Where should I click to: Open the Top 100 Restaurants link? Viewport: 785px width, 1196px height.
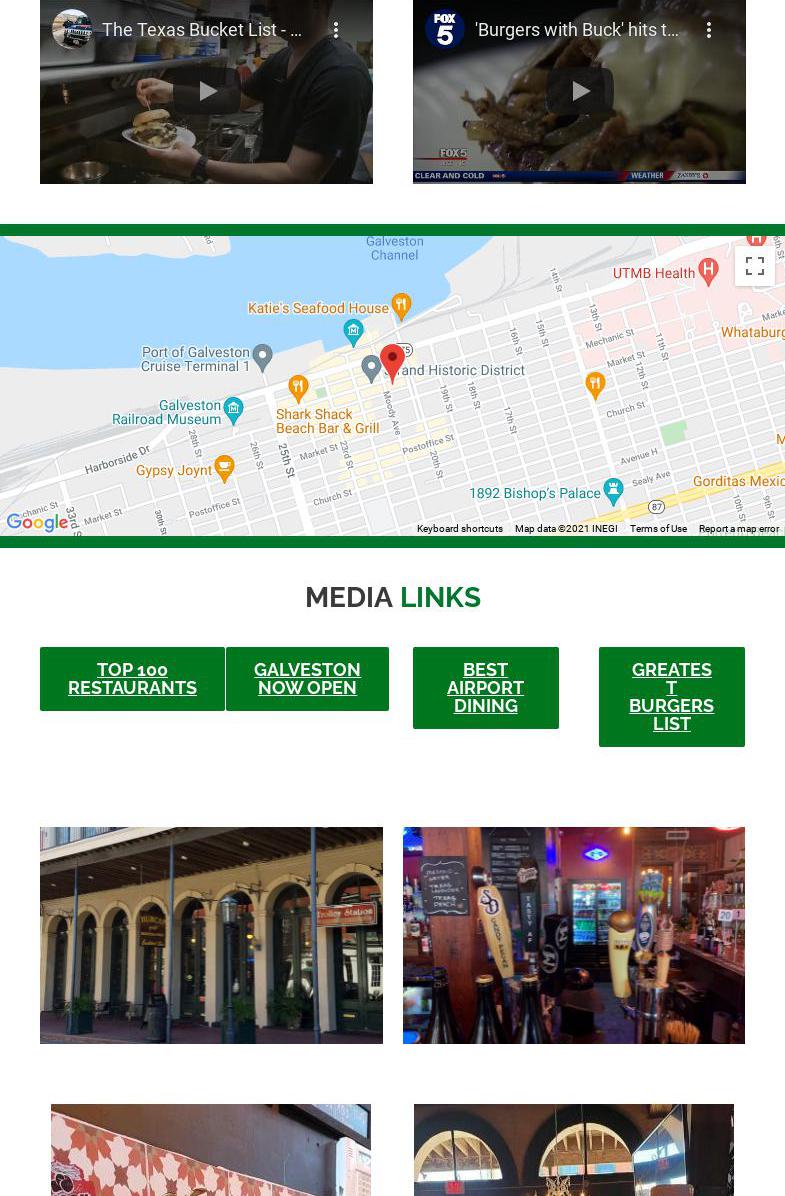click(132, 678)
